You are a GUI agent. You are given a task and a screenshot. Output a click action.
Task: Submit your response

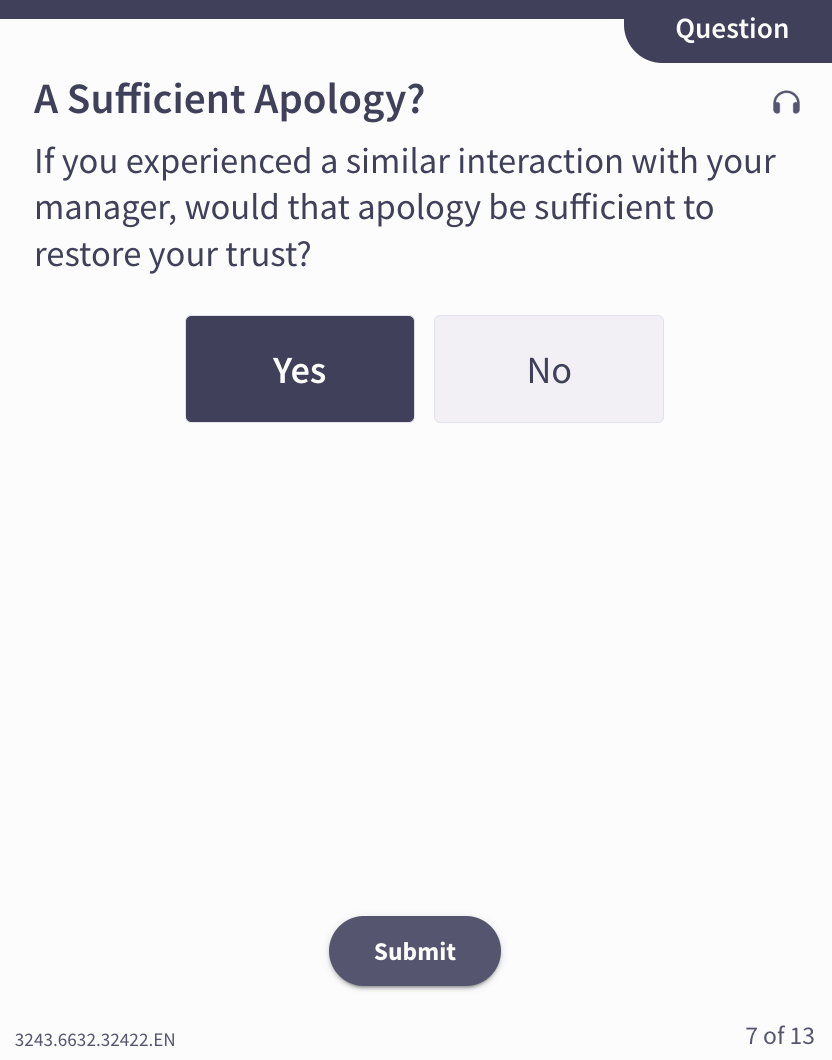point(414,951)
